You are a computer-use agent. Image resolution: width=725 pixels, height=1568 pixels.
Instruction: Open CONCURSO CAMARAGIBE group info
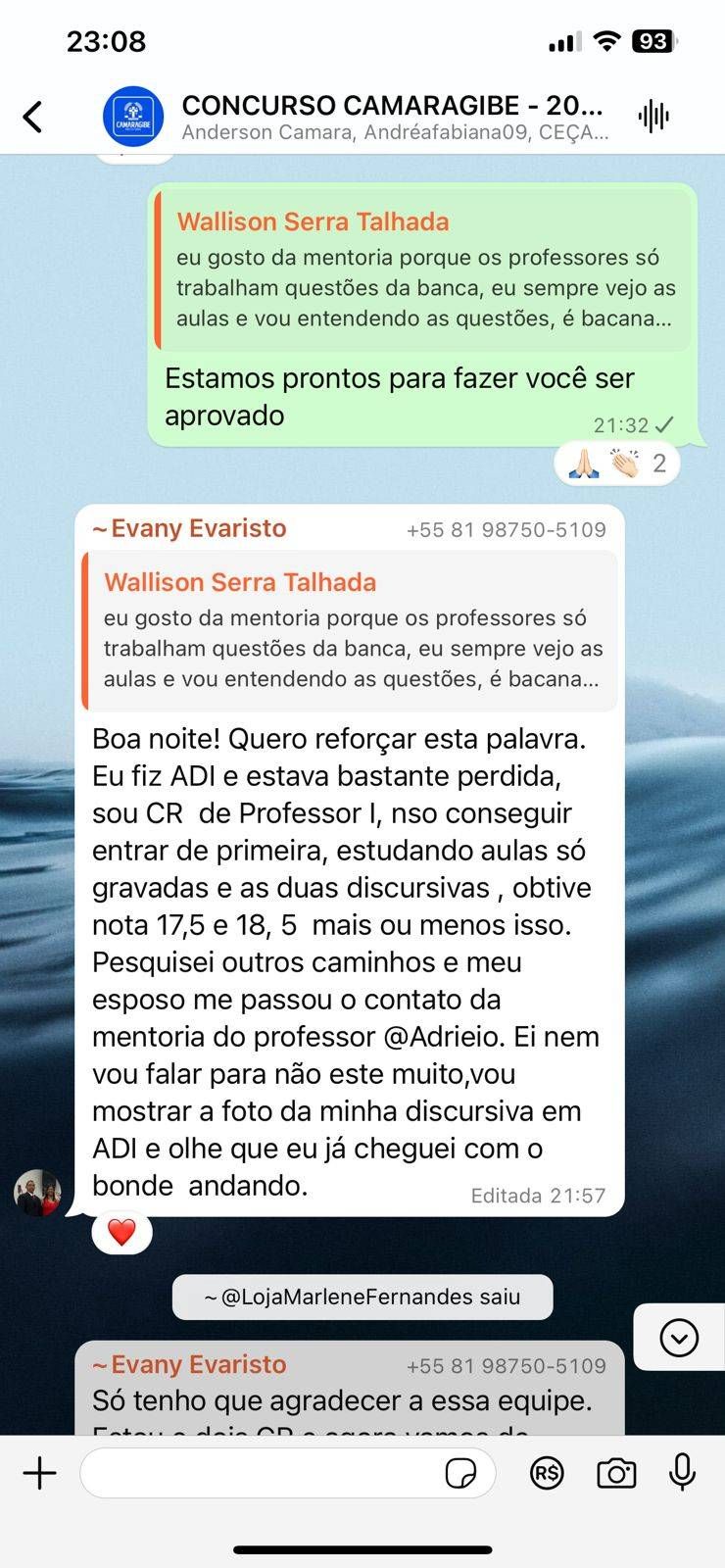pyautogui.click(x=392, y=117)
